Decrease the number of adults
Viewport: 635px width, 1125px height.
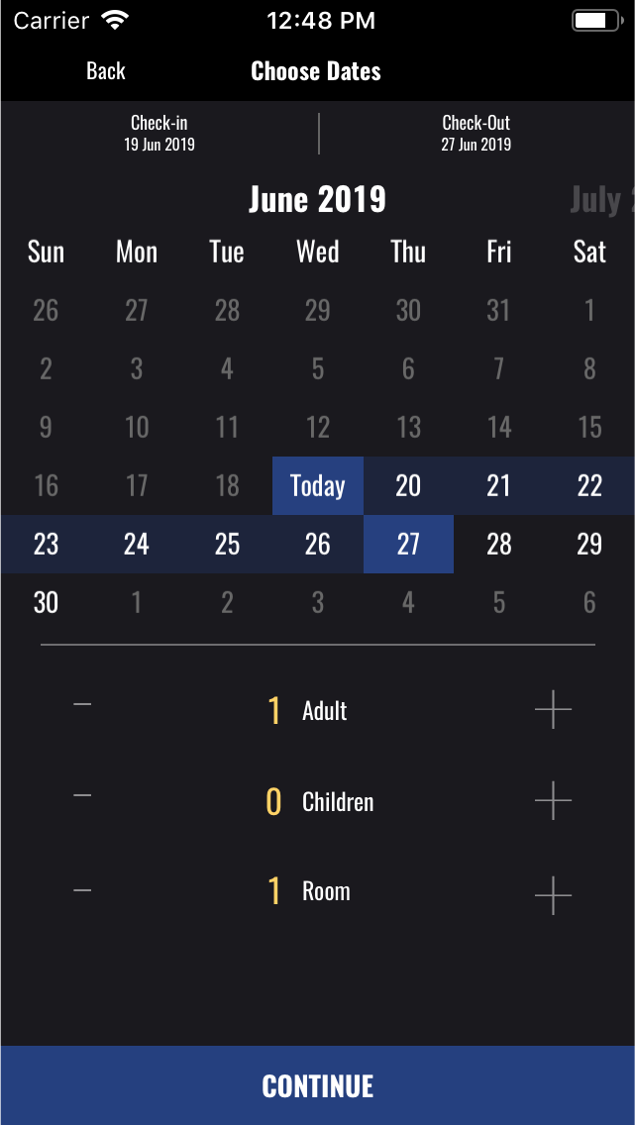pyautogui.click(x=83, y=705)
